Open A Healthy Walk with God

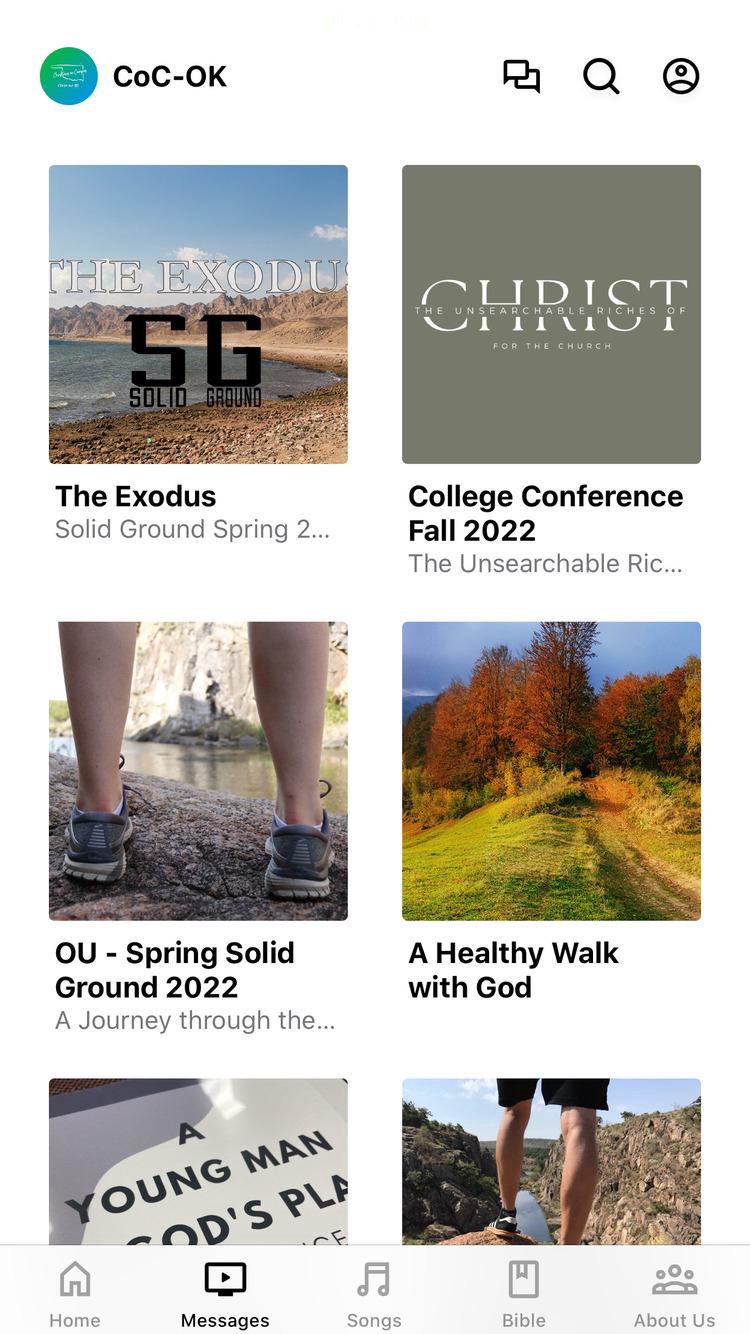(x=551, y=771)
